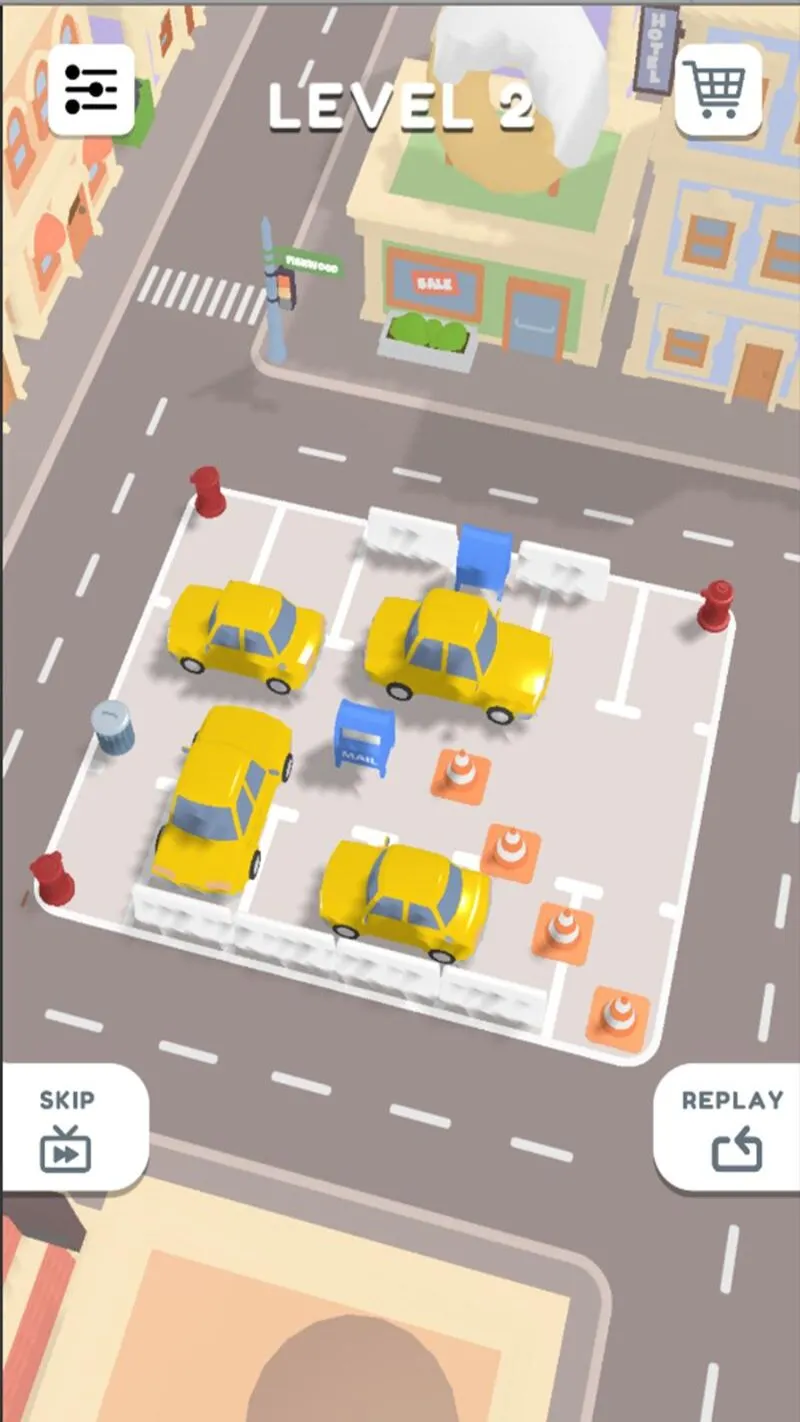Open the shop cart
This screenshot has width=800, height=1422.
point(718,90)
